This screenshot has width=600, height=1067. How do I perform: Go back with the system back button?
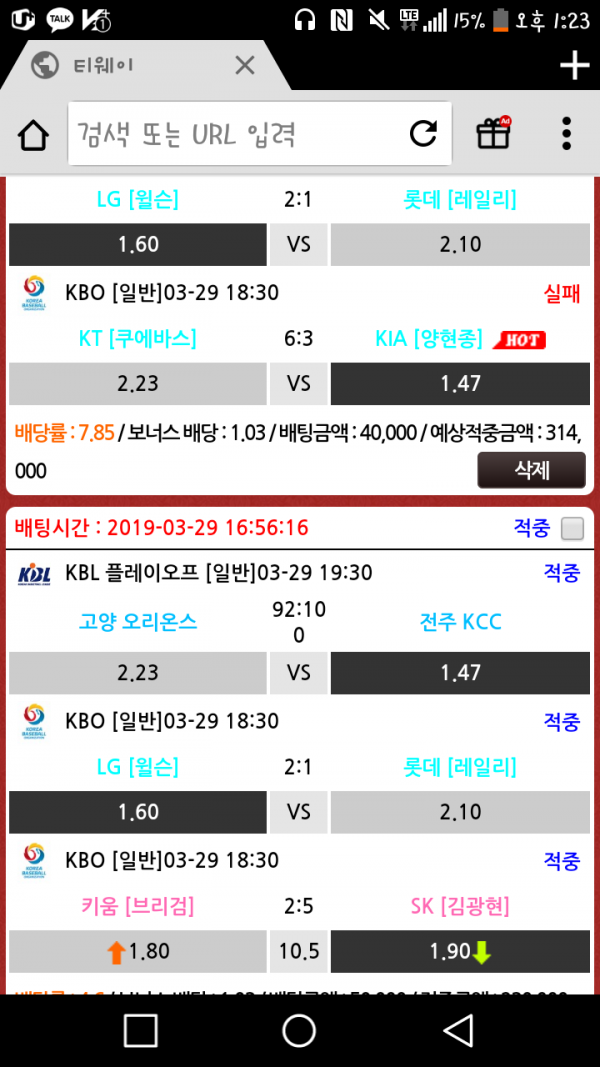pyautogui.click(x=458, y=1030)
